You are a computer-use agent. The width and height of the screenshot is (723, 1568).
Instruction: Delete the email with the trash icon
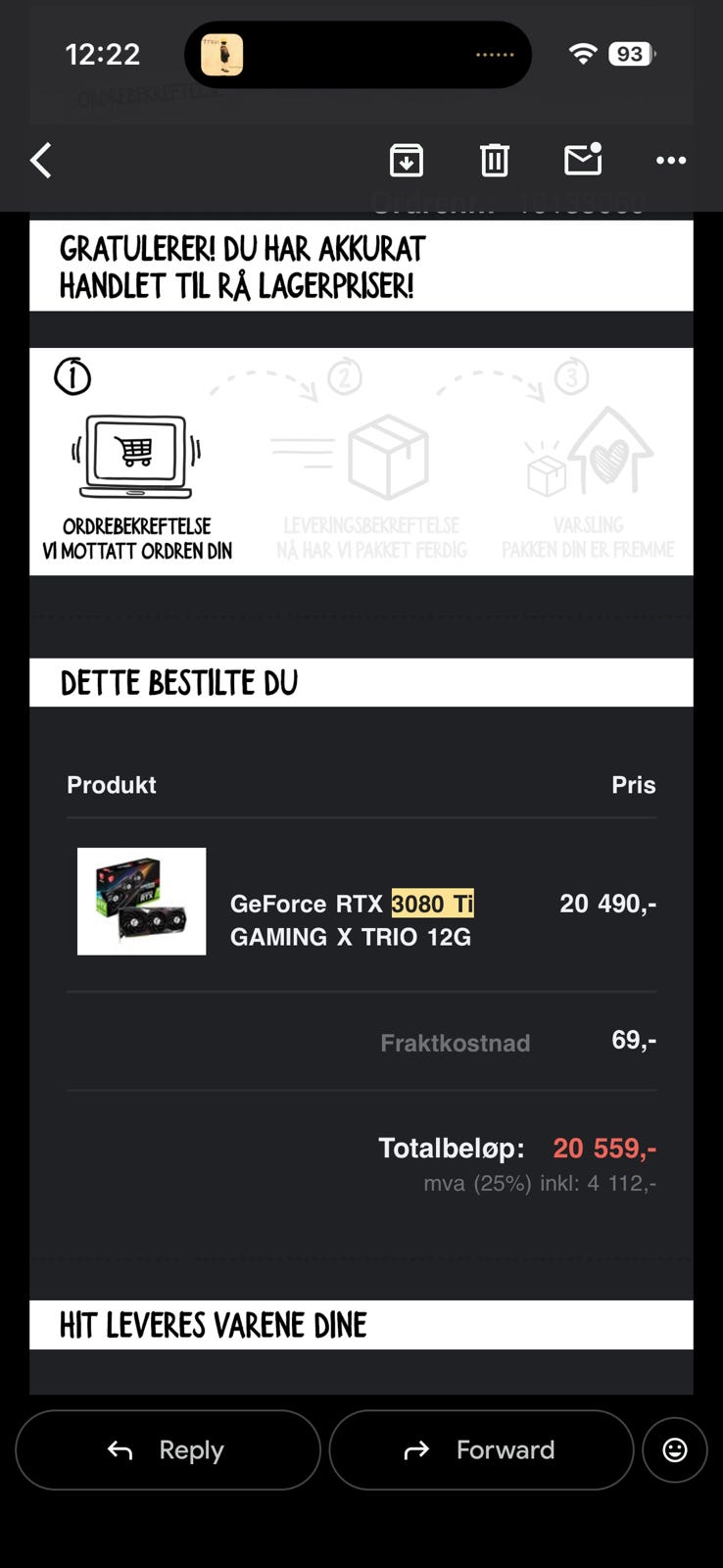(x=494, y=160)
